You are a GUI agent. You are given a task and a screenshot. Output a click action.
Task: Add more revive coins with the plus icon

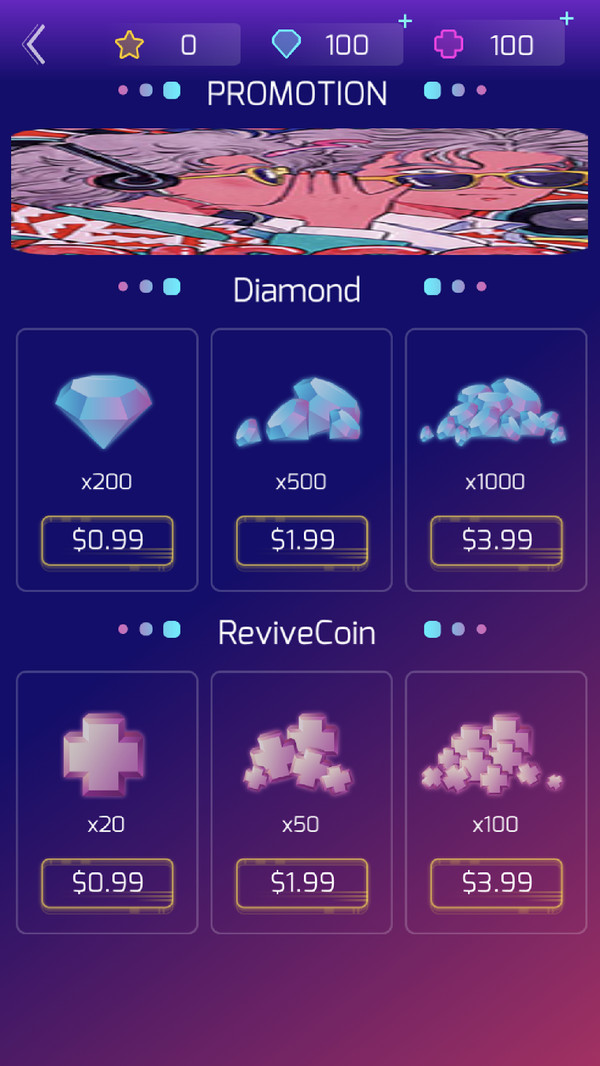(567, 19)
